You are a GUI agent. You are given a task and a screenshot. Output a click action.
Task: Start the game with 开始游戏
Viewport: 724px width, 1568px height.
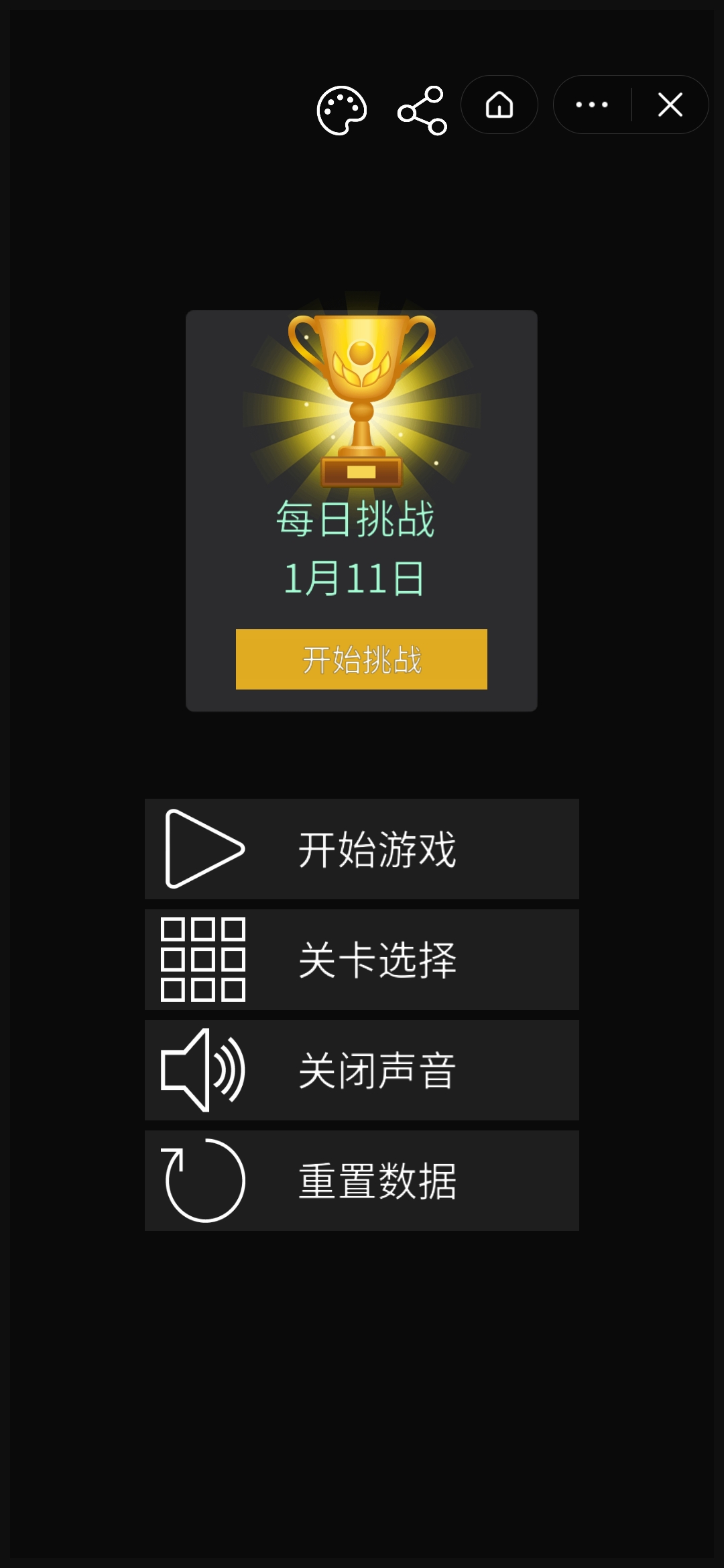point(362,849)
